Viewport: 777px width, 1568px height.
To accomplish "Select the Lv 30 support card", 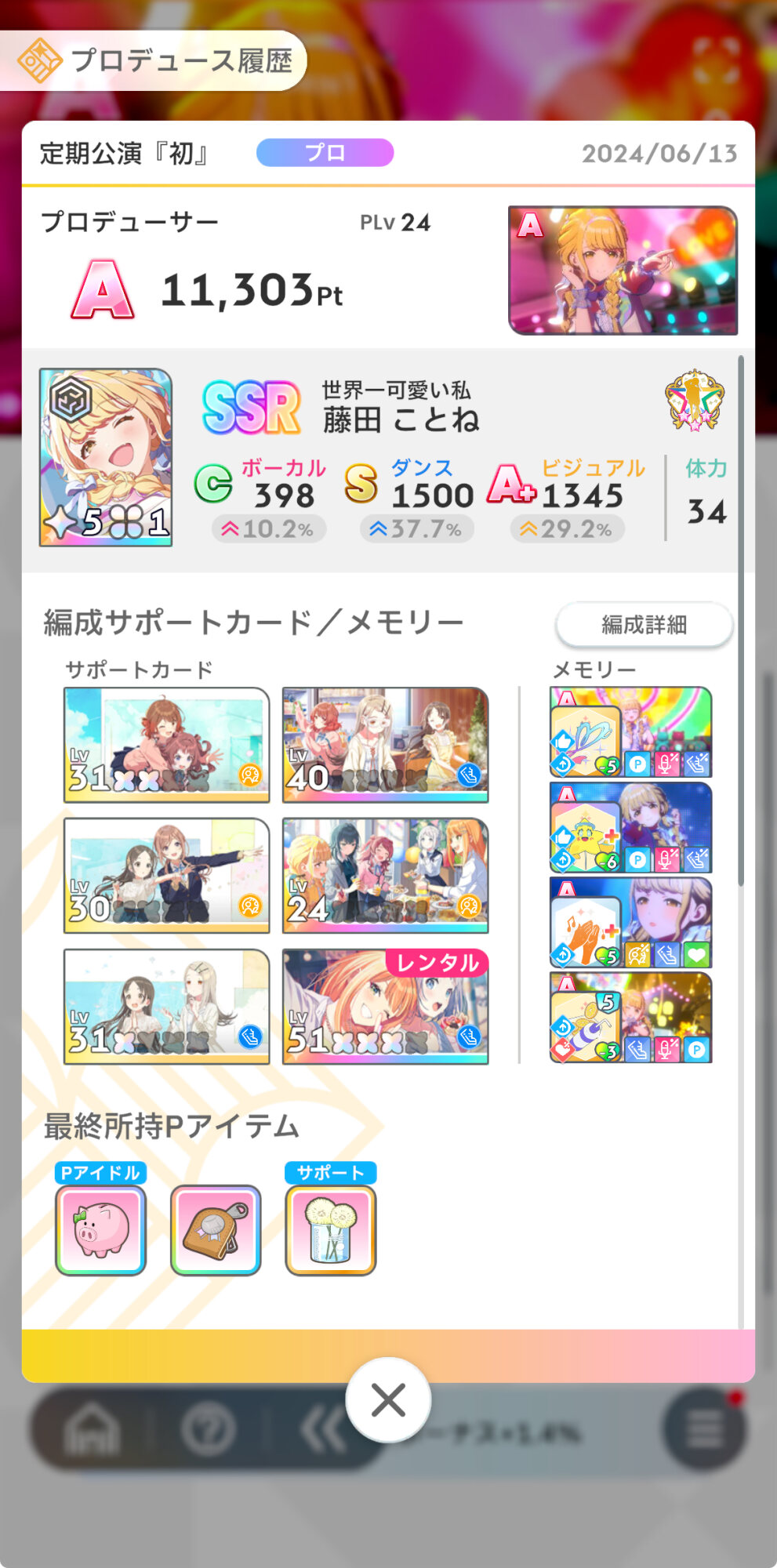I will coord(166,876).
